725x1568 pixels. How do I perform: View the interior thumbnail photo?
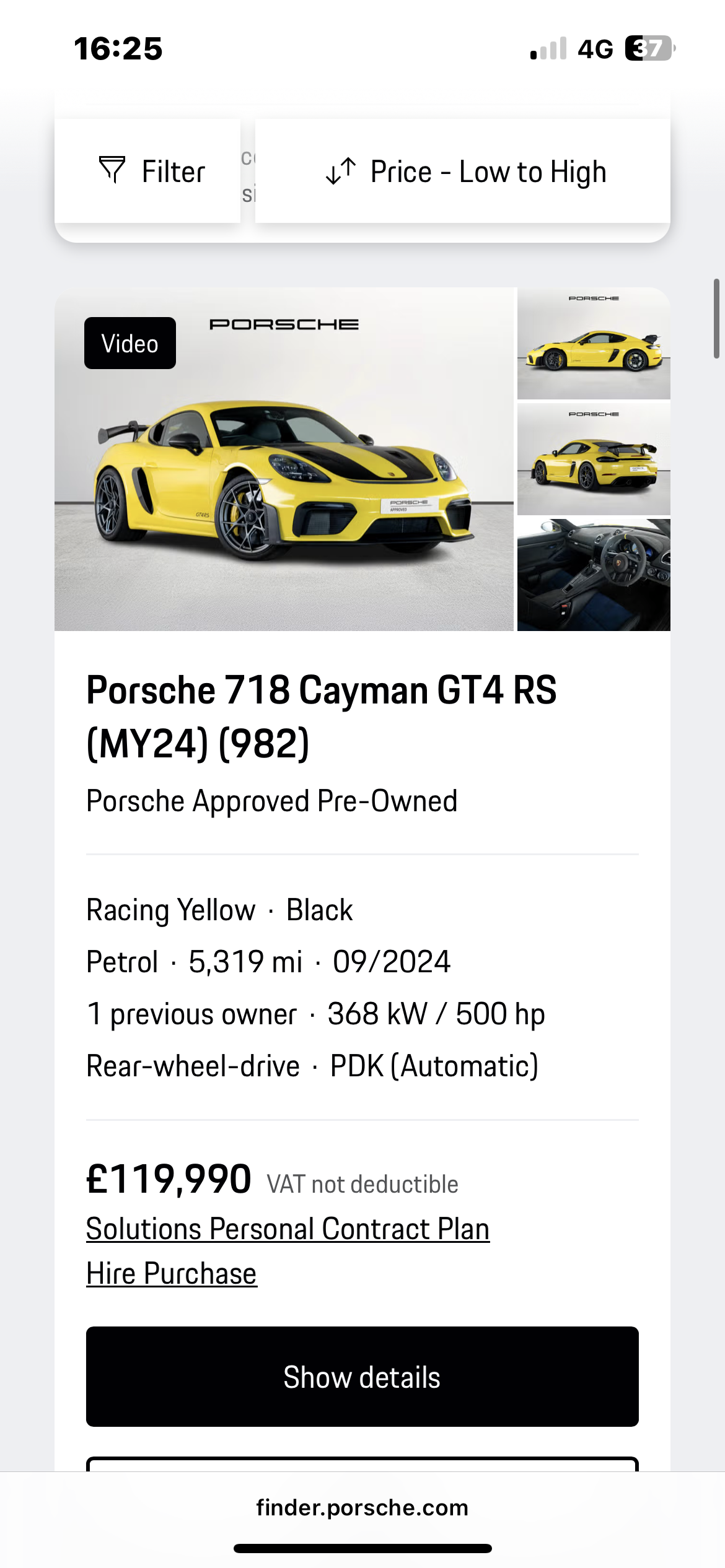coord(594,575)
